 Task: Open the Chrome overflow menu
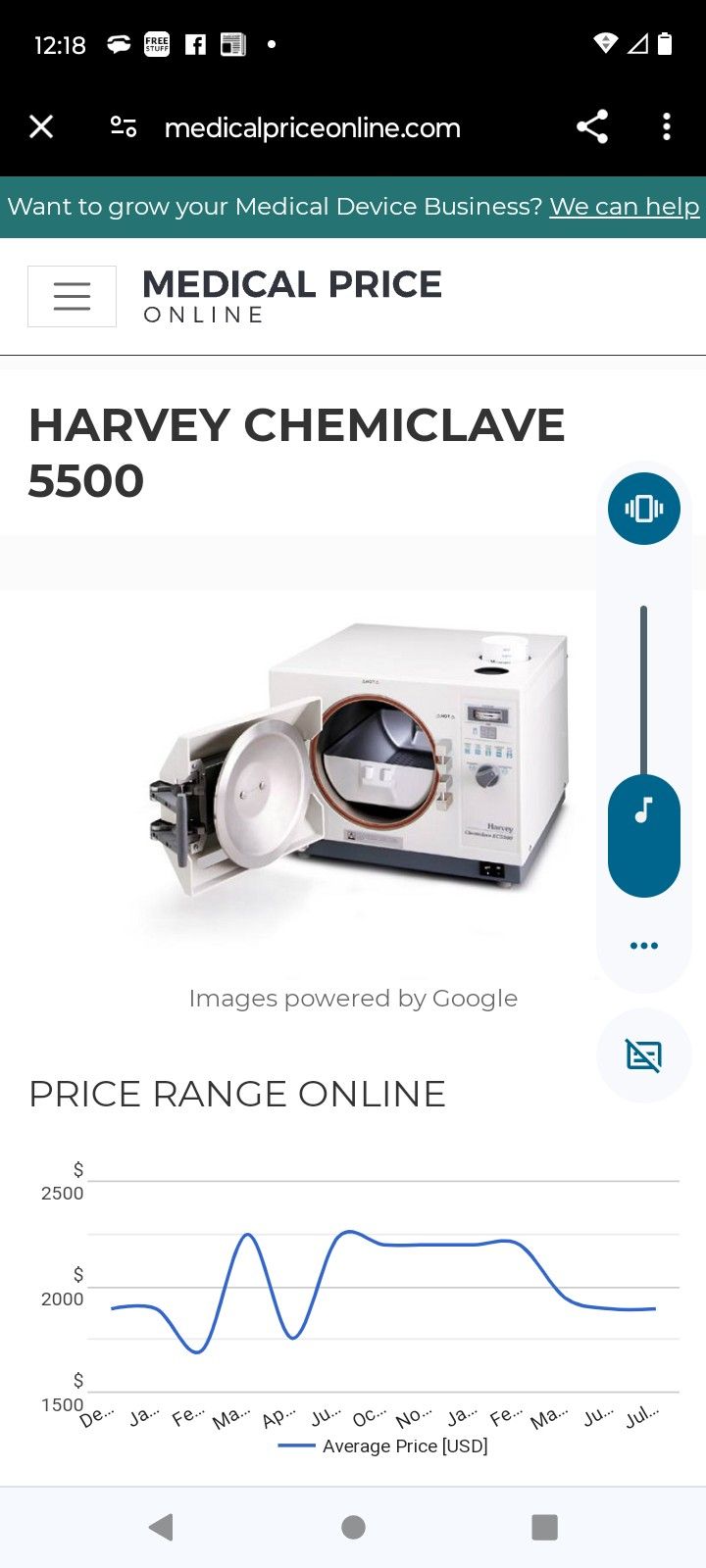point(667,126)
